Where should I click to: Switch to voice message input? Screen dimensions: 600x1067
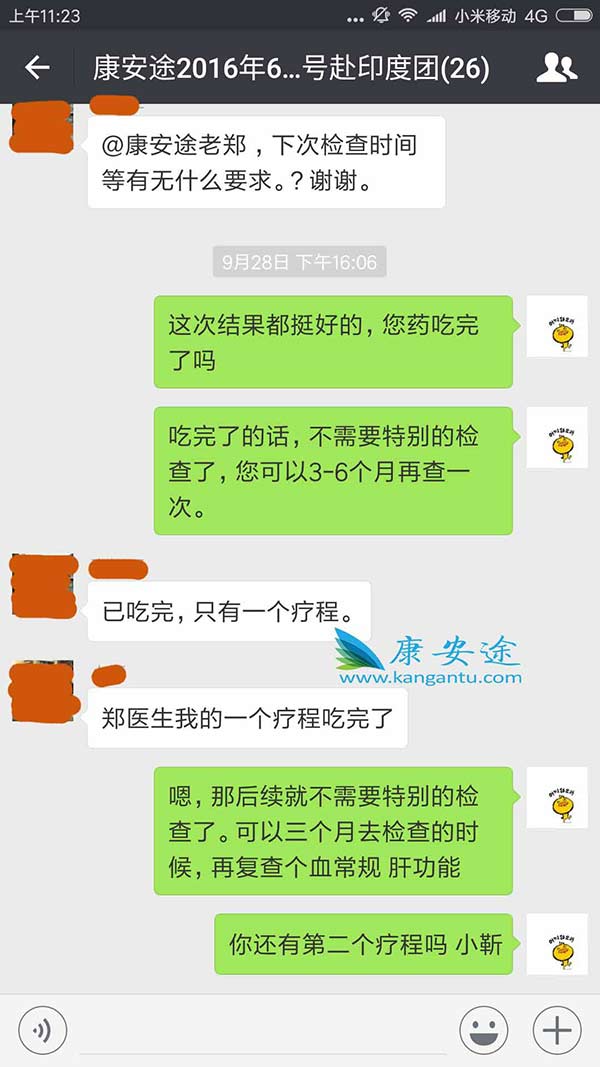pyautogui.click(x=42, y=1030)
